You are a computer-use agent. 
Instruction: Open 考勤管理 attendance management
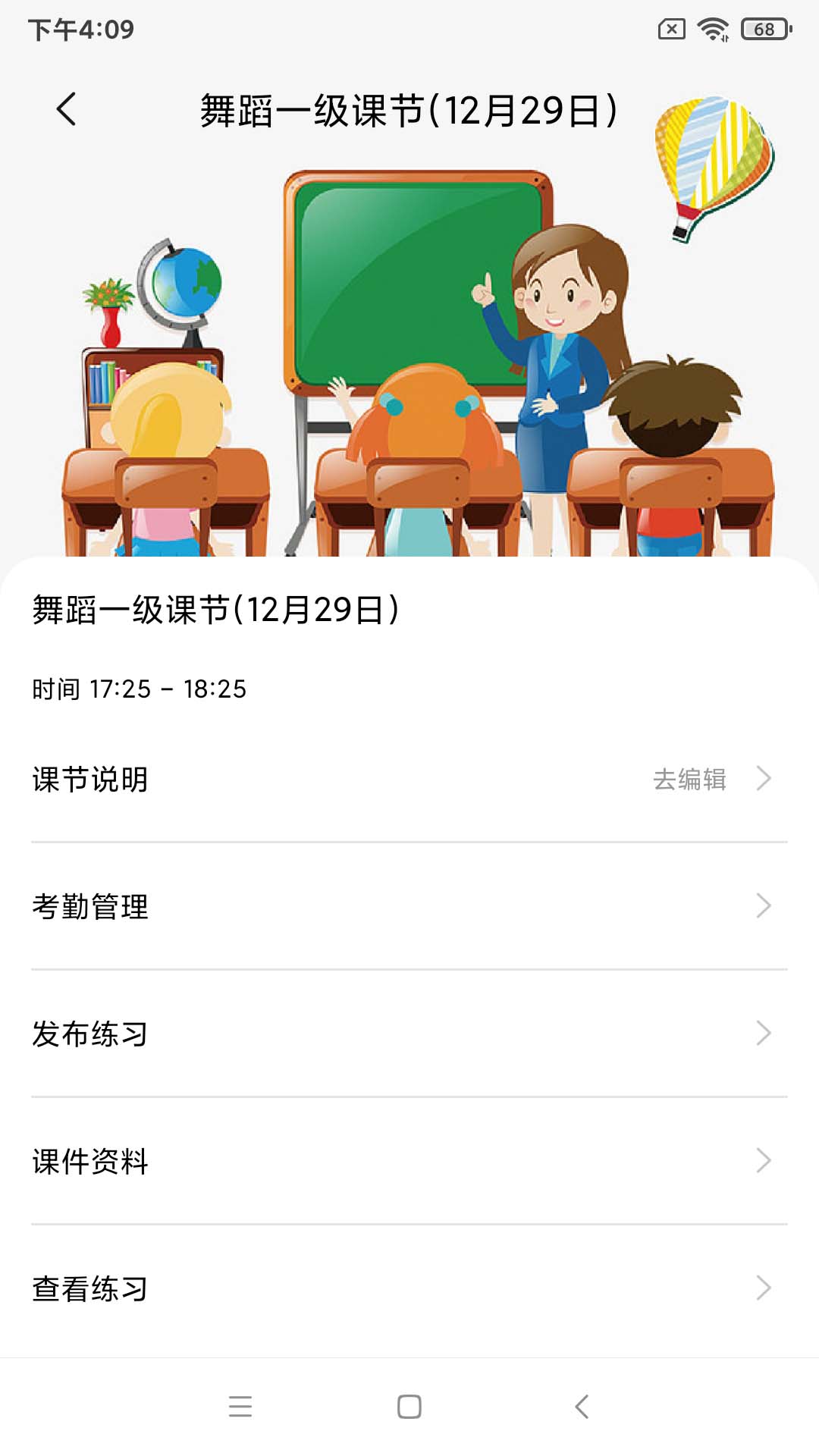tap(409, 906)
